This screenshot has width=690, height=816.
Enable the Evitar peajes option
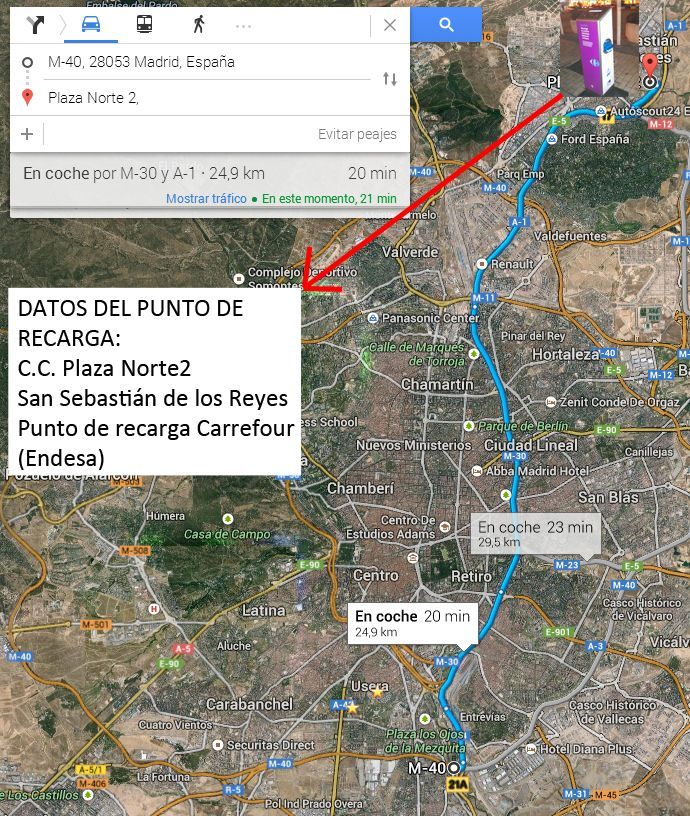[x=357, y=134]
